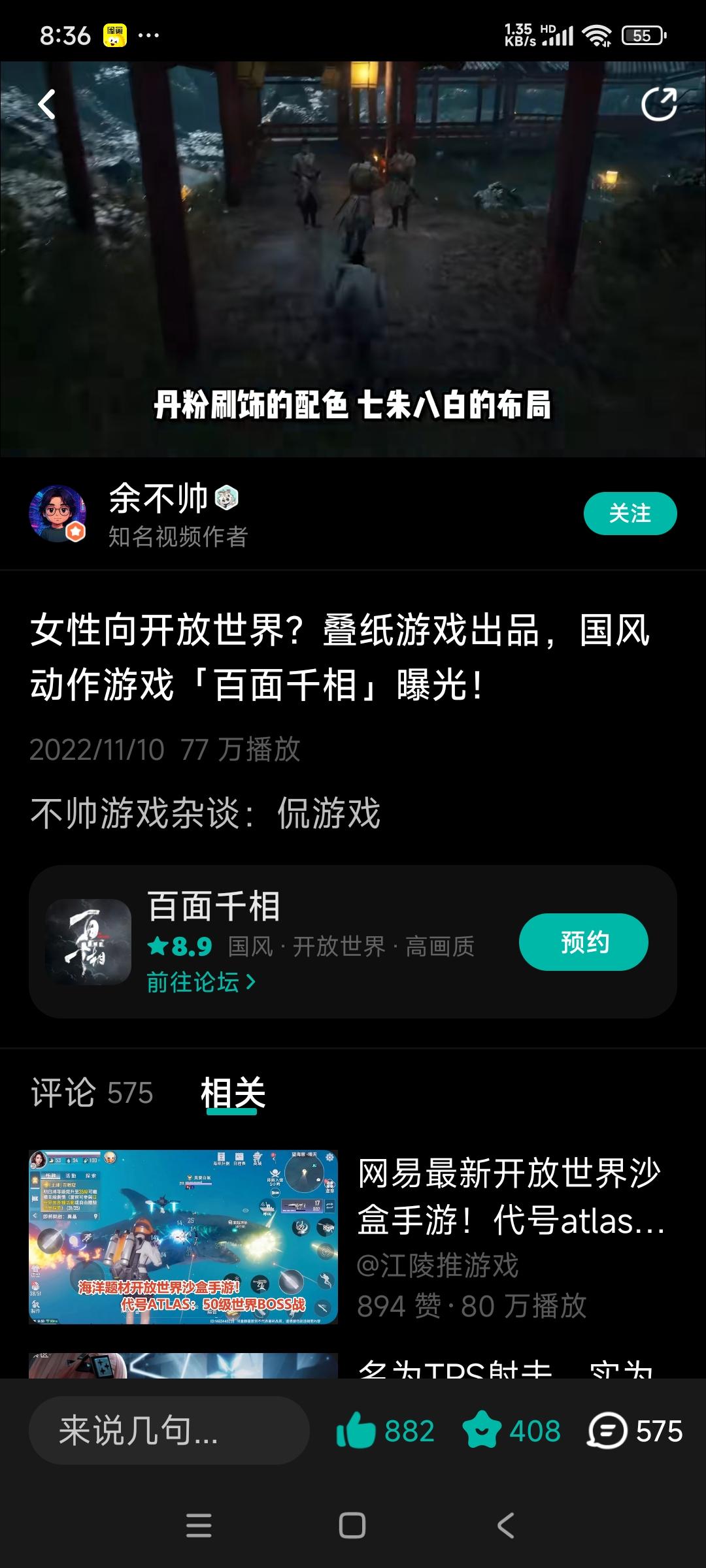Tap the video player area
Screen dimensions: 706x1568
point(353,261)
